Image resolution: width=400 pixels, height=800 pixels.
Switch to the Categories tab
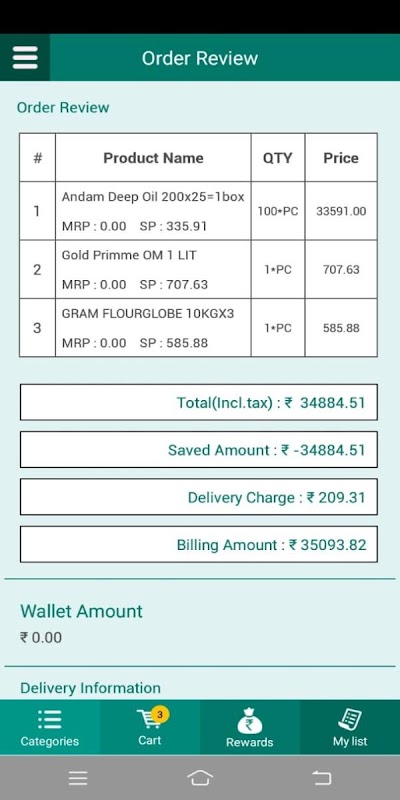coord(49,728)
